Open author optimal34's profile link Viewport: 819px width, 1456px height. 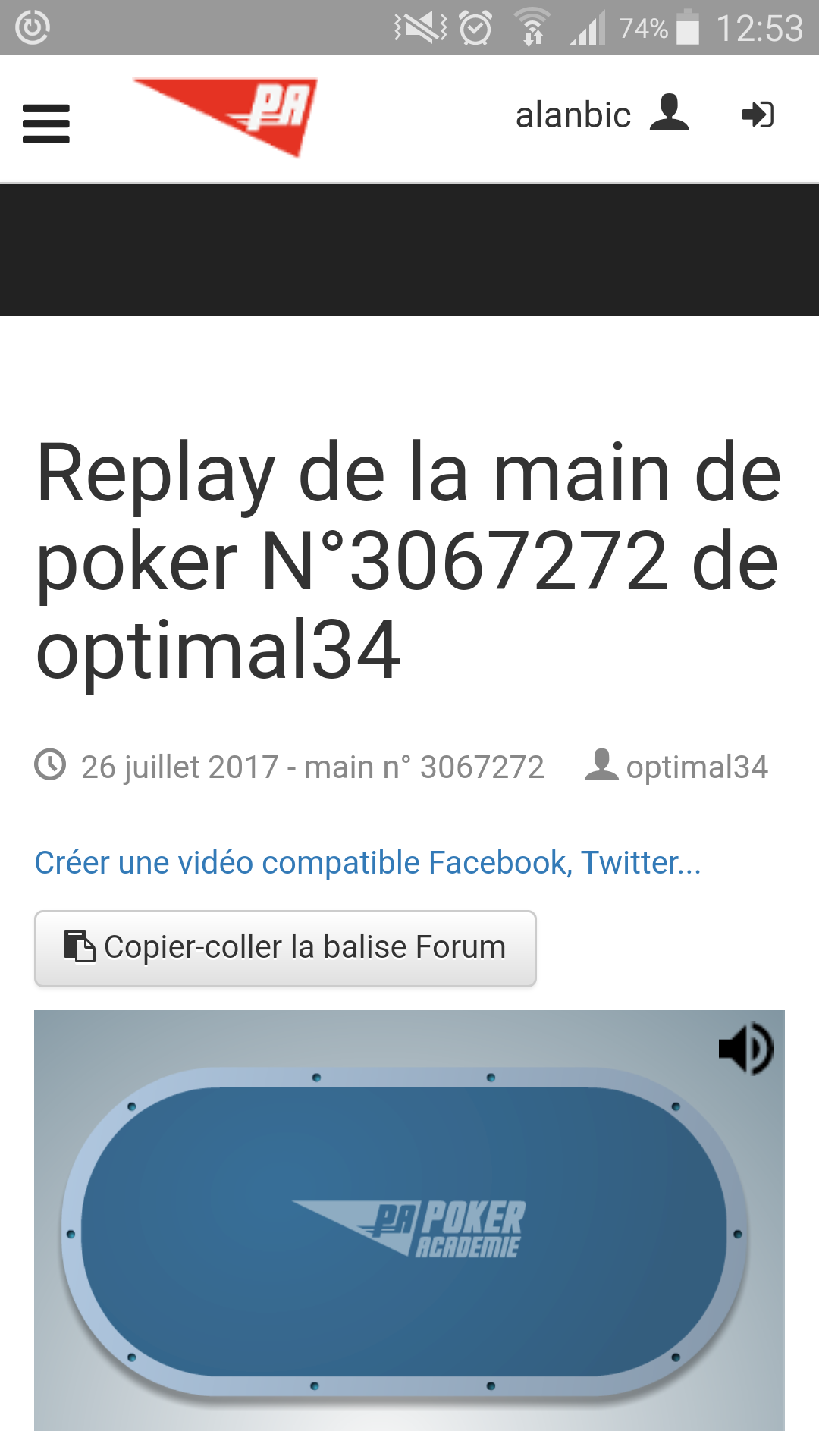pos(676,766)
